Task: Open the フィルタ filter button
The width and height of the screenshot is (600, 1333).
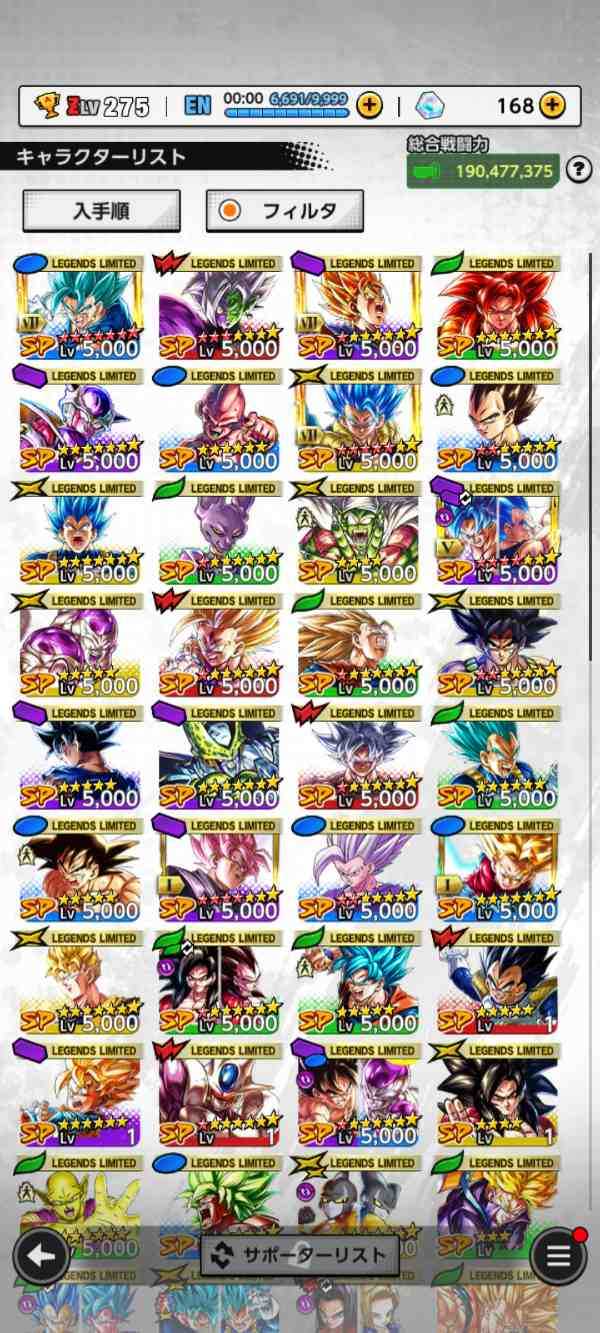Action: point(284,211)
